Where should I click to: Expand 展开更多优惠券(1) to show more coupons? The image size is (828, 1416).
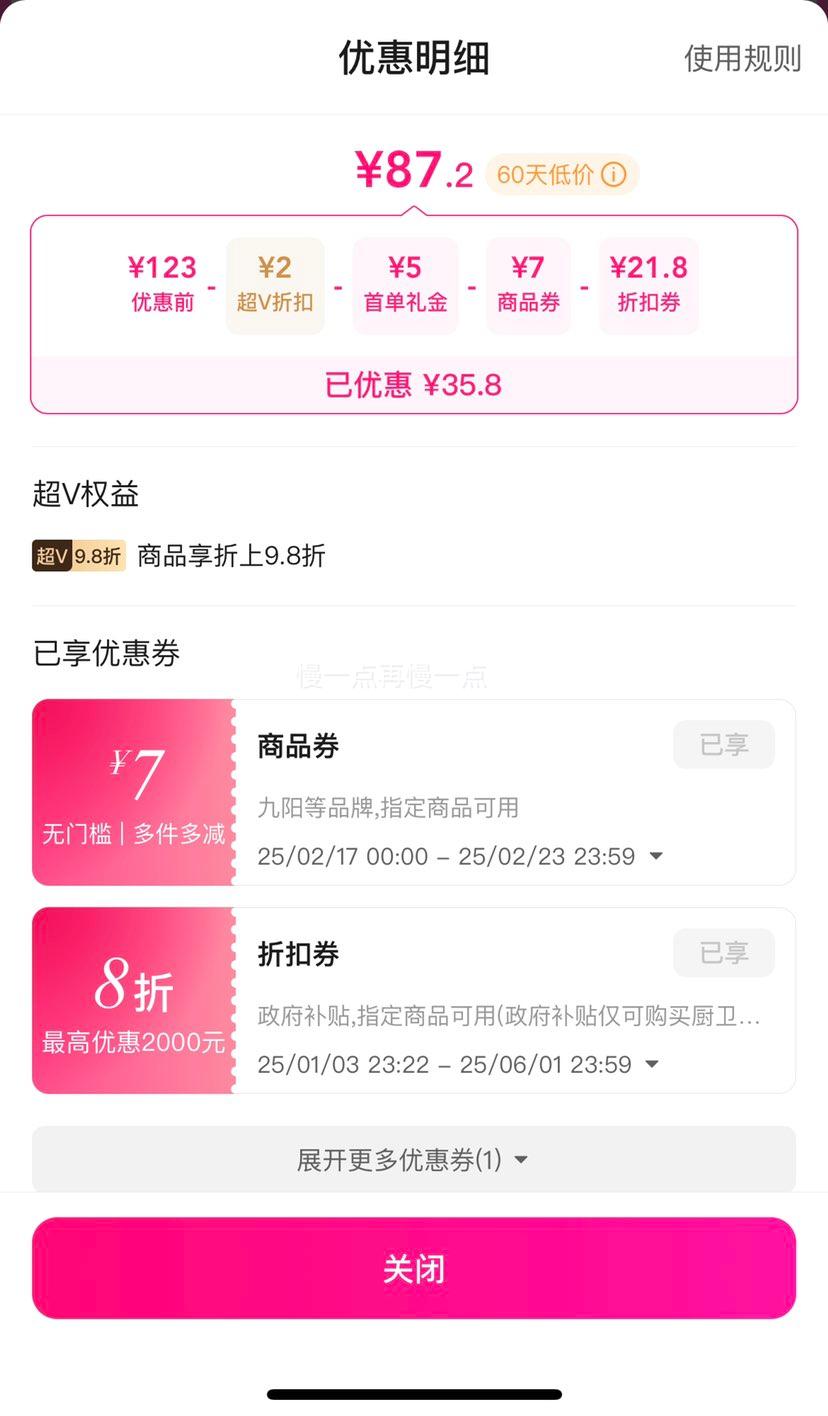414,1160
